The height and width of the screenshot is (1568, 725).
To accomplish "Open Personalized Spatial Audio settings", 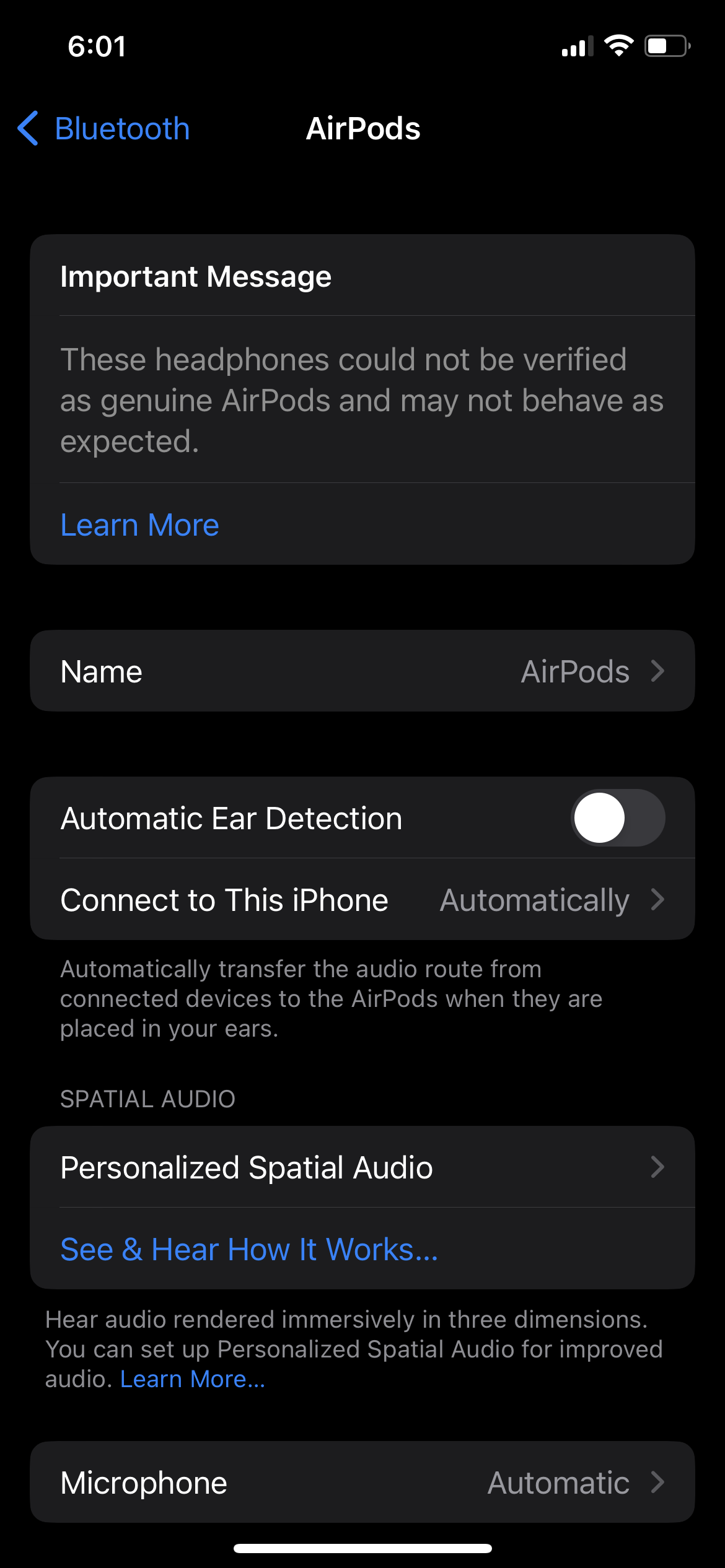I will 362,1168.
